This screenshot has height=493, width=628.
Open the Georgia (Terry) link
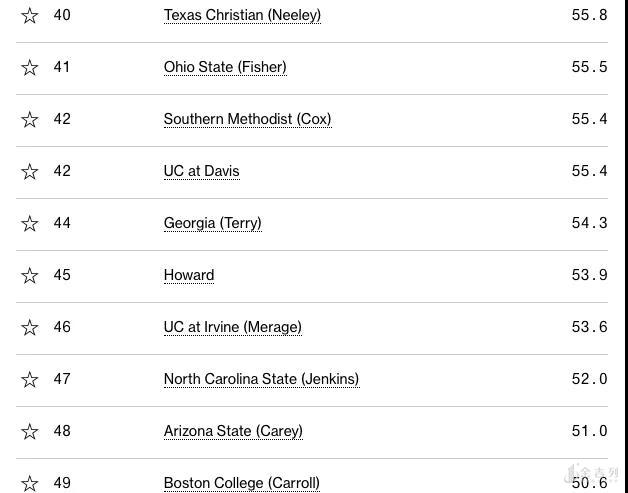(x=212, y=223)
